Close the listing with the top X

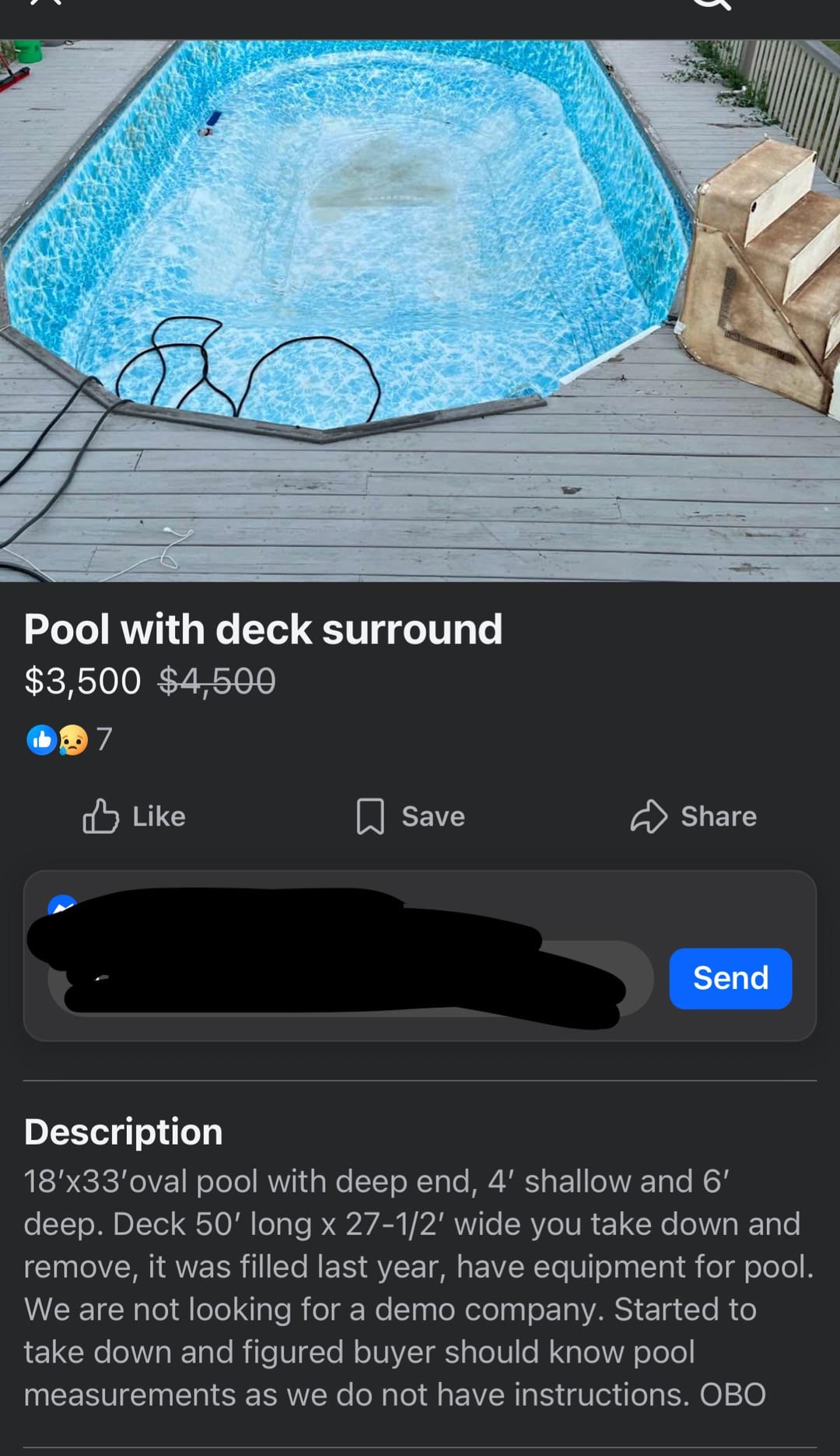coord(45,3)
